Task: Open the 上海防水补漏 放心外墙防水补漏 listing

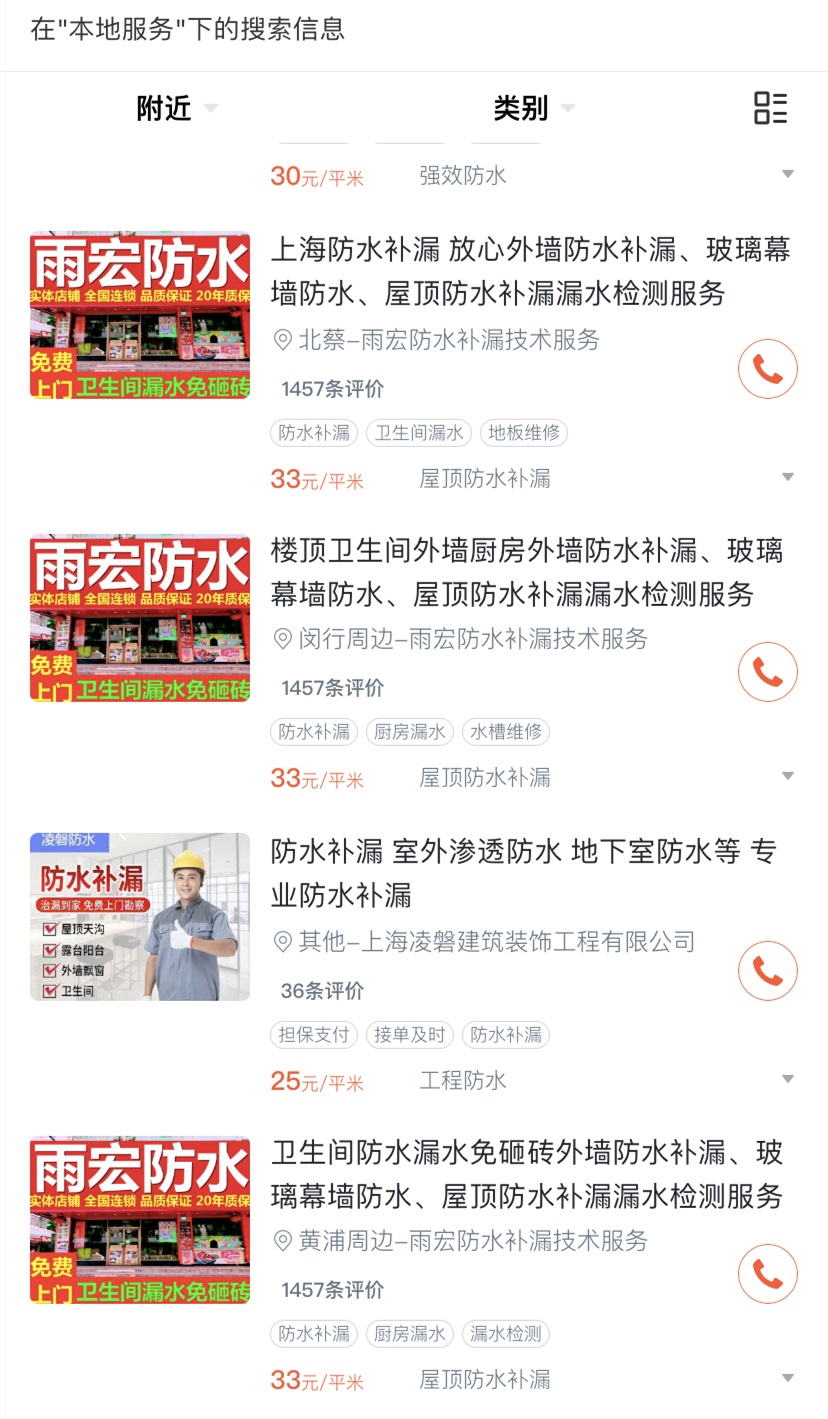Action: 530,271
